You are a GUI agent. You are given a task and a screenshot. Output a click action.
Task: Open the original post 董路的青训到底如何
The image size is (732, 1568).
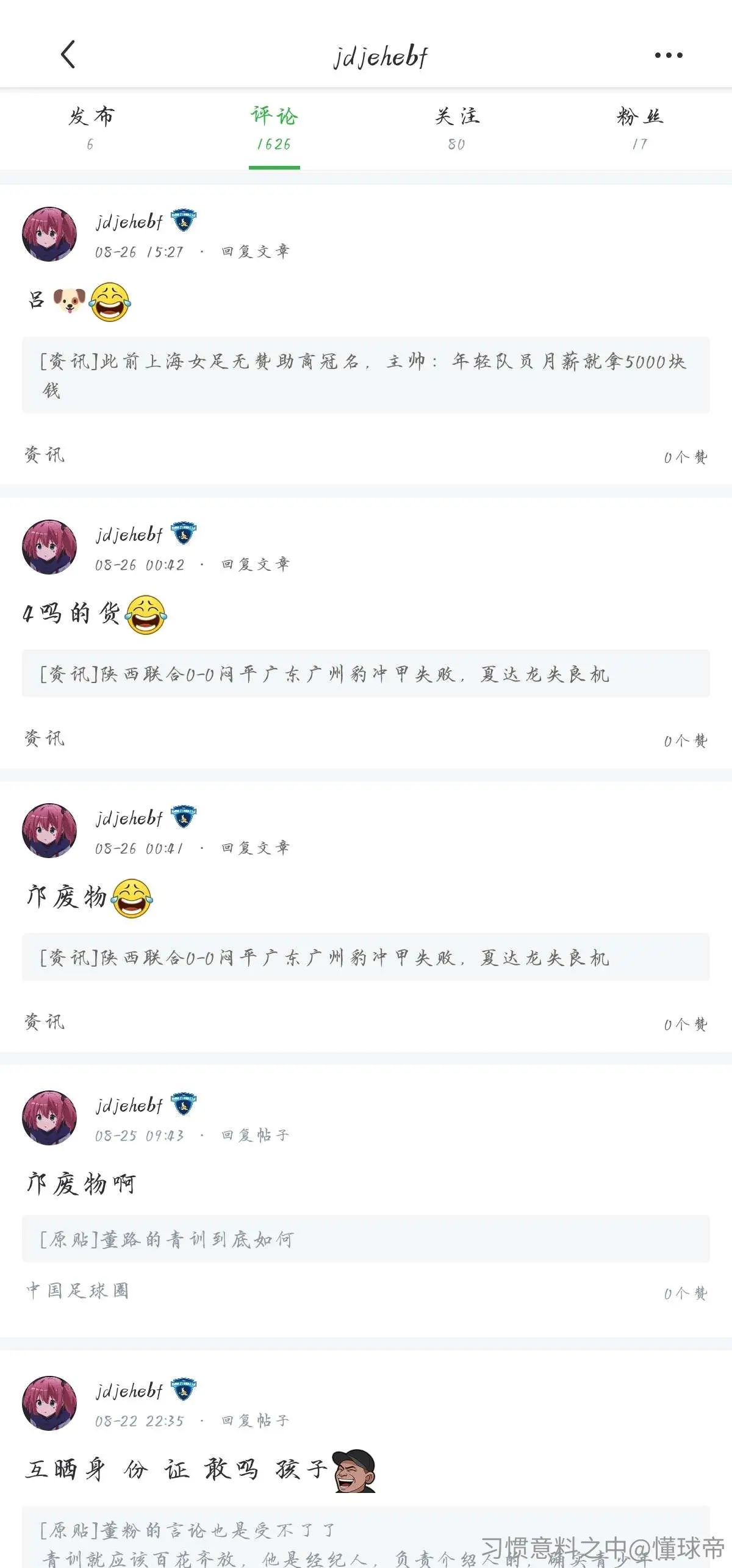point(366,1239)
